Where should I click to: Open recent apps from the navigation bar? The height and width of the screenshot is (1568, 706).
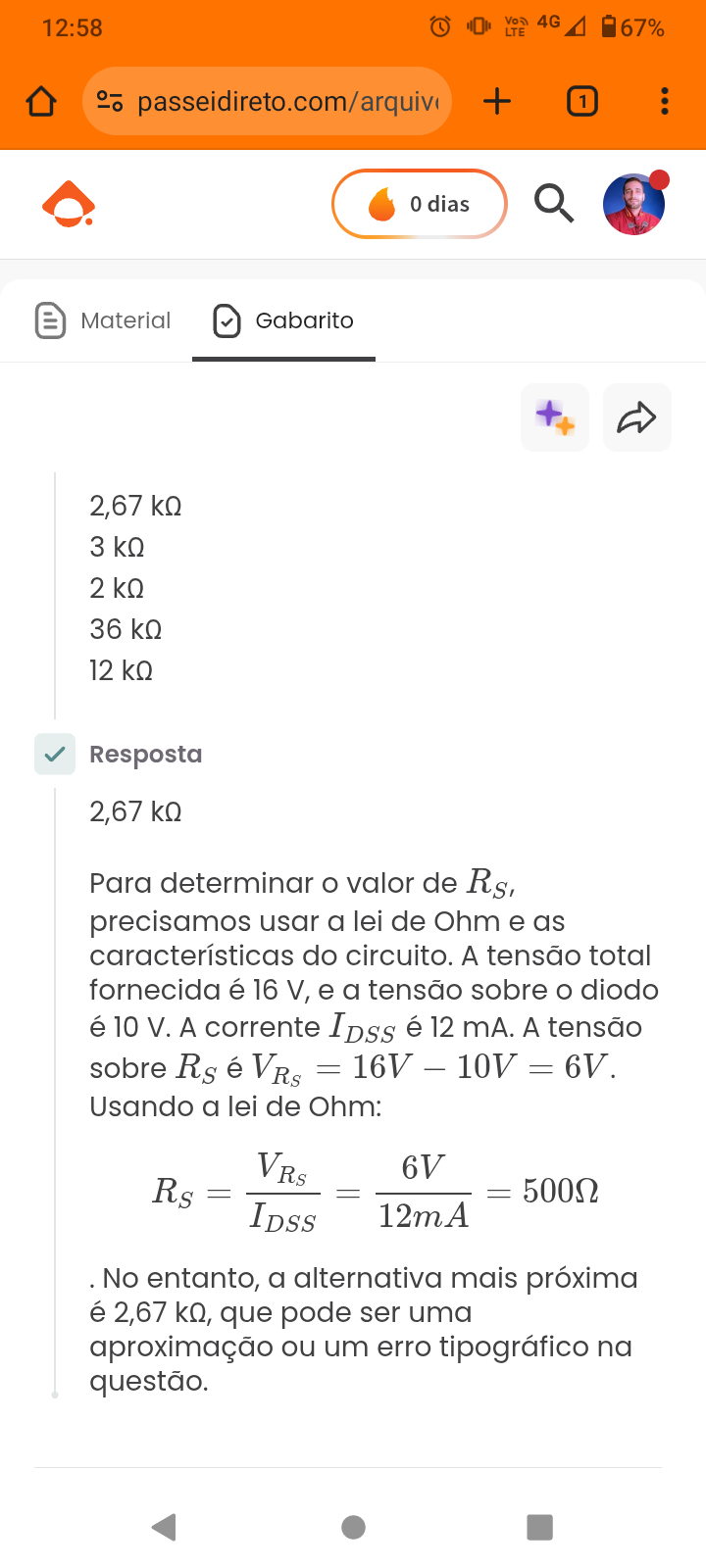point(539,1526)
